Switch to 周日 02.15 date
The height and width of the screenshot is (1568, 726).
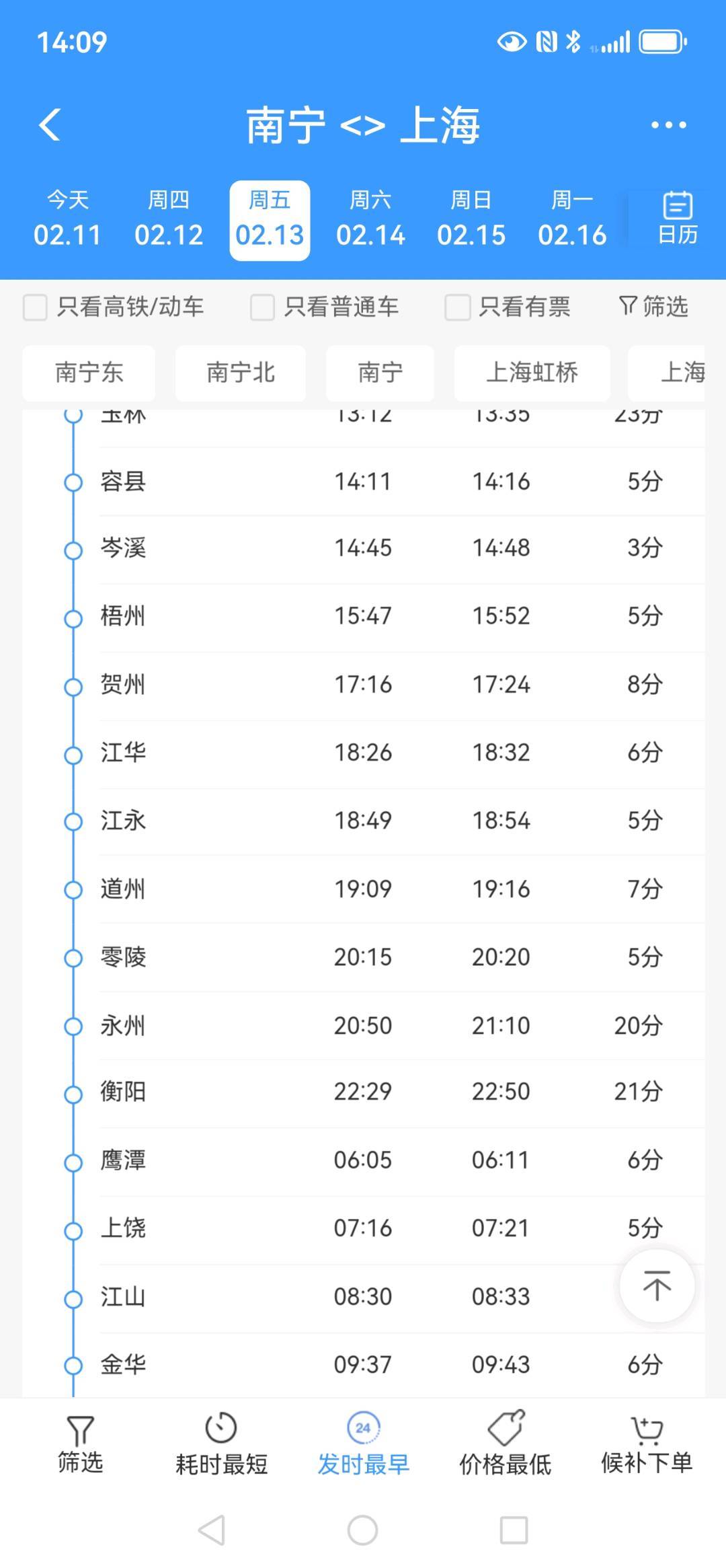[471, 219]
